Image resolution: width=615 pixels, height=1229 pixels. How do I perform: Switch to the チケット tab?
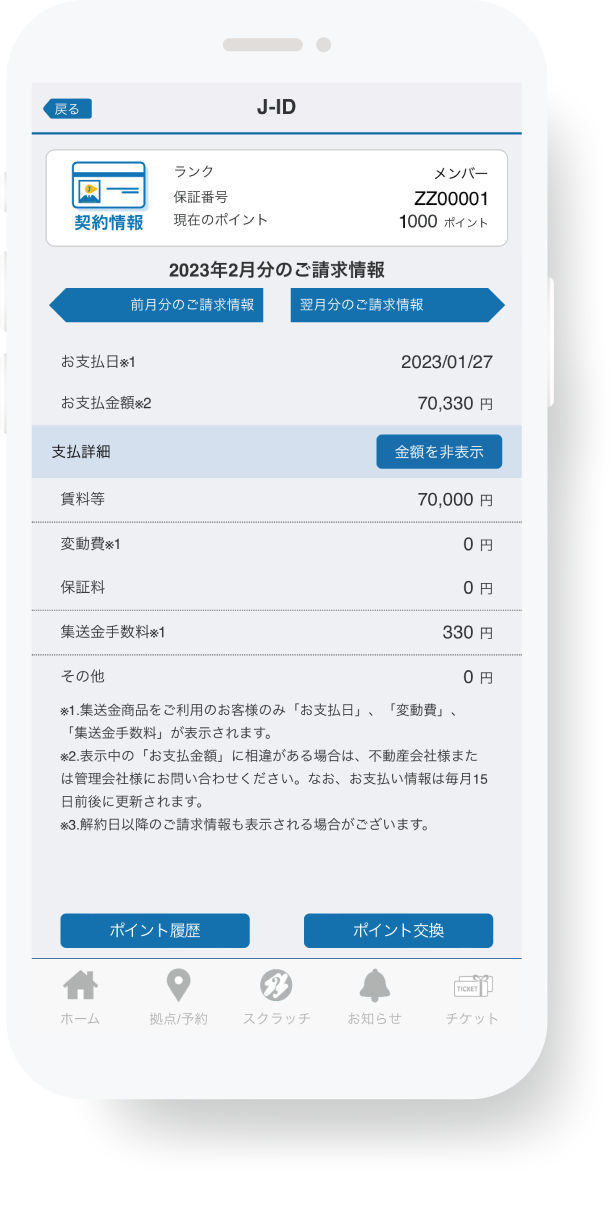coord(472,998)
